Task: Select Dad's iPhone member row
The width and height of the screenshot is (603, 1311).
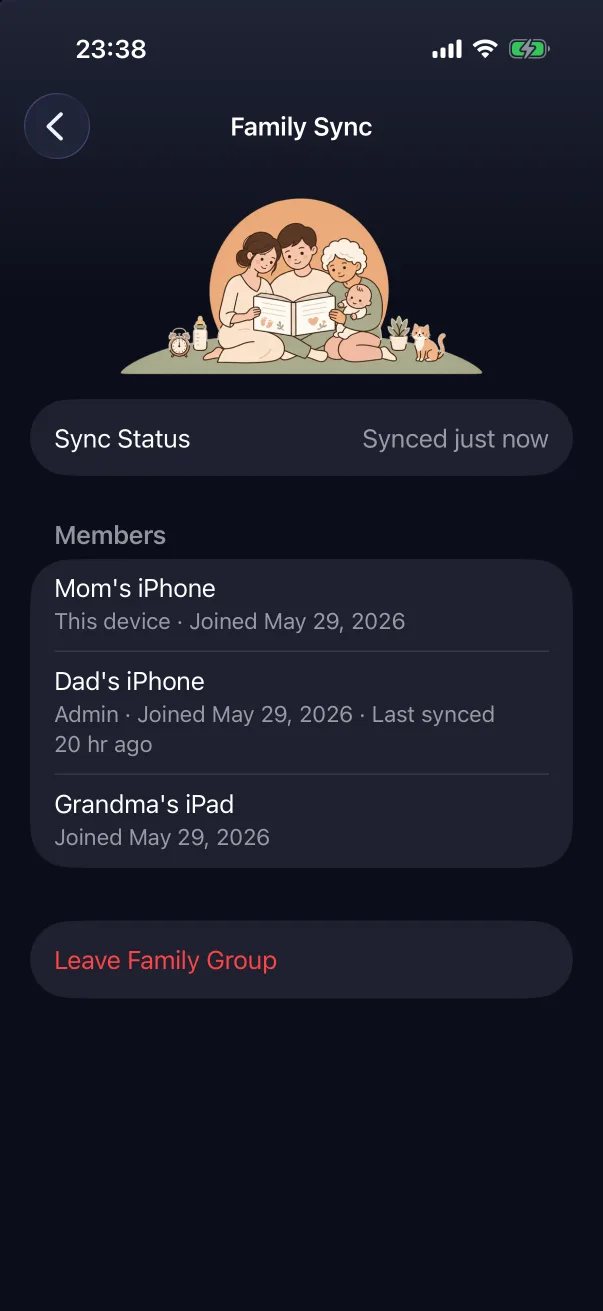Action: click(x=301, y=712)
